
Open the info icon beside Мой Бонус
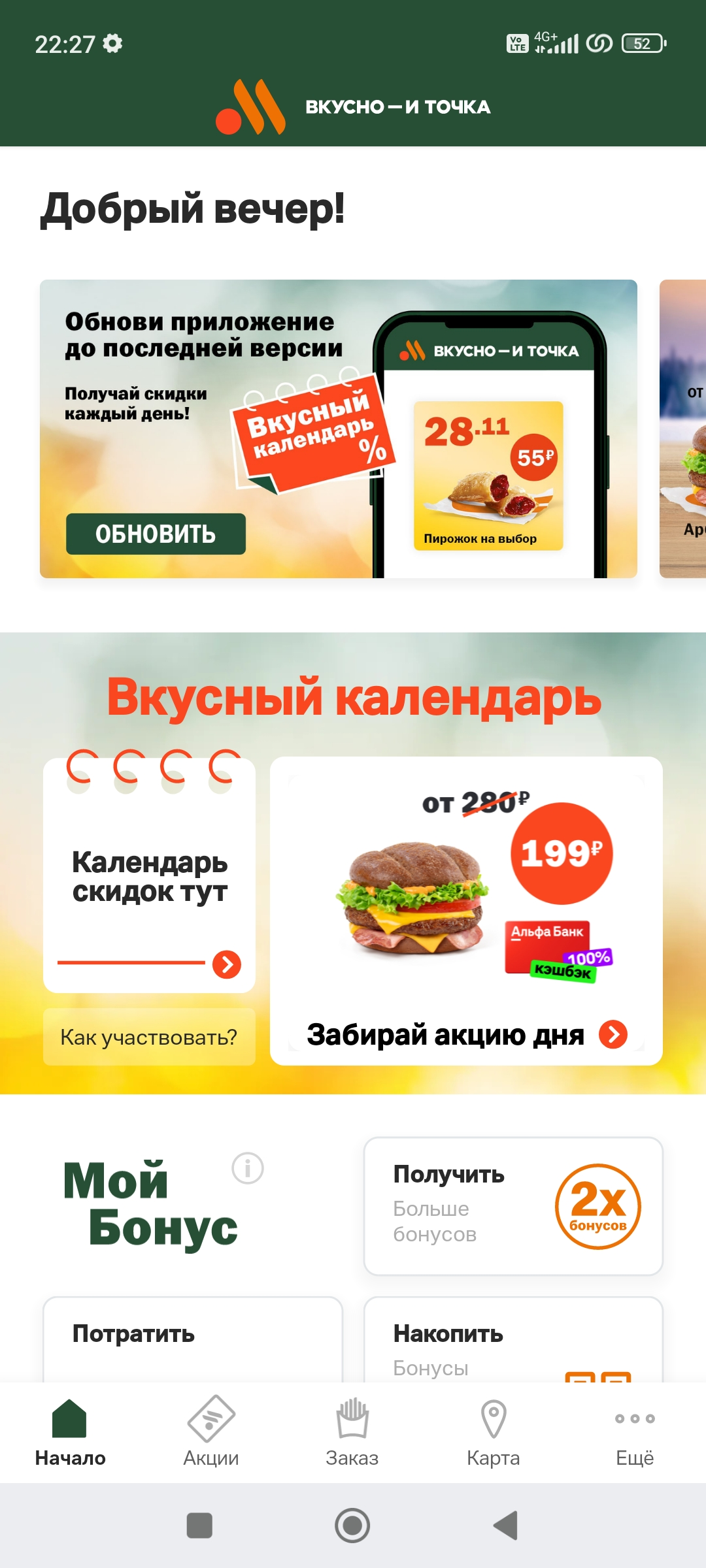click(x=248, y=1168)
